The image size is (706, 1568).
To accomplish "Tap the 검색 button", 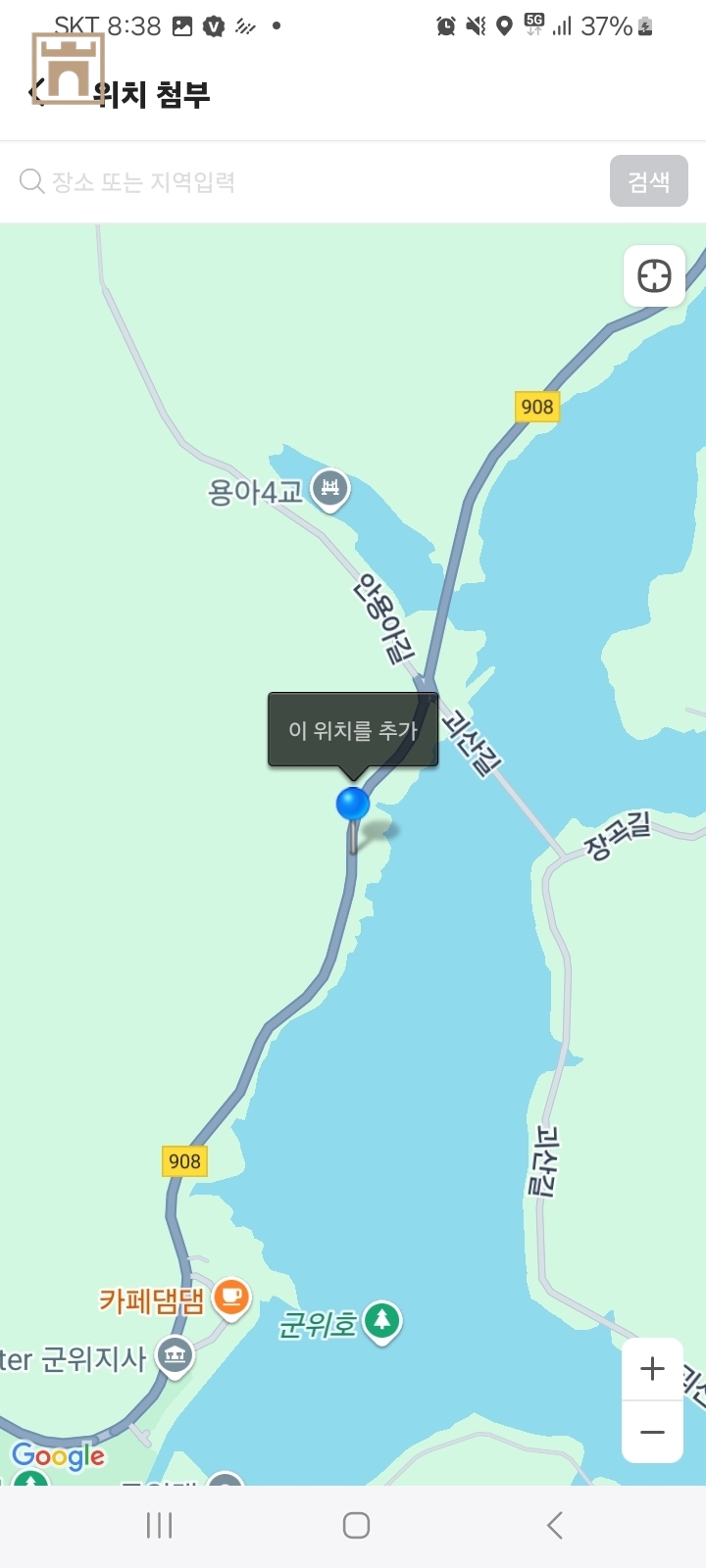I will 648,181.
